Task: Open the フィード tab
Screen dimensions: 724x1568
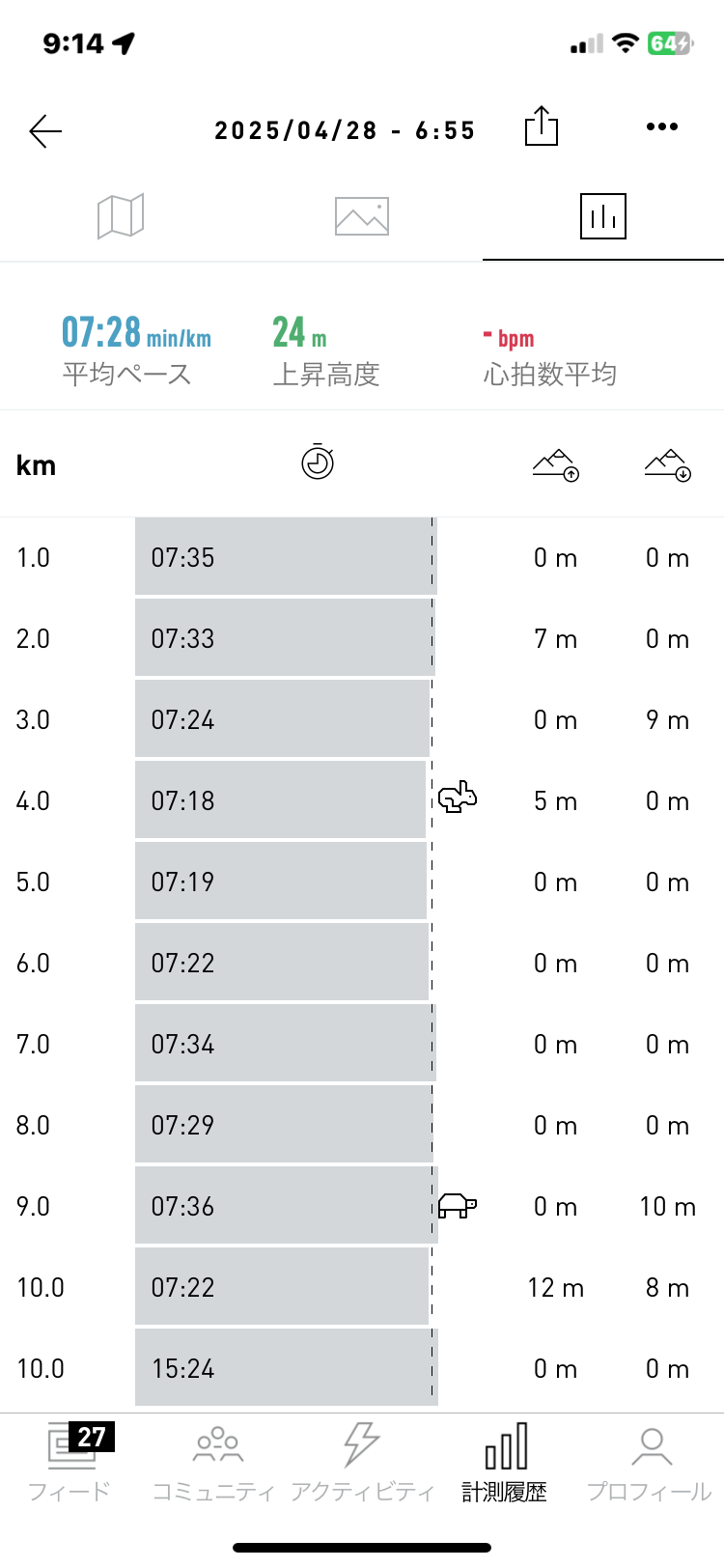Action: click(x=70, y=1462)
